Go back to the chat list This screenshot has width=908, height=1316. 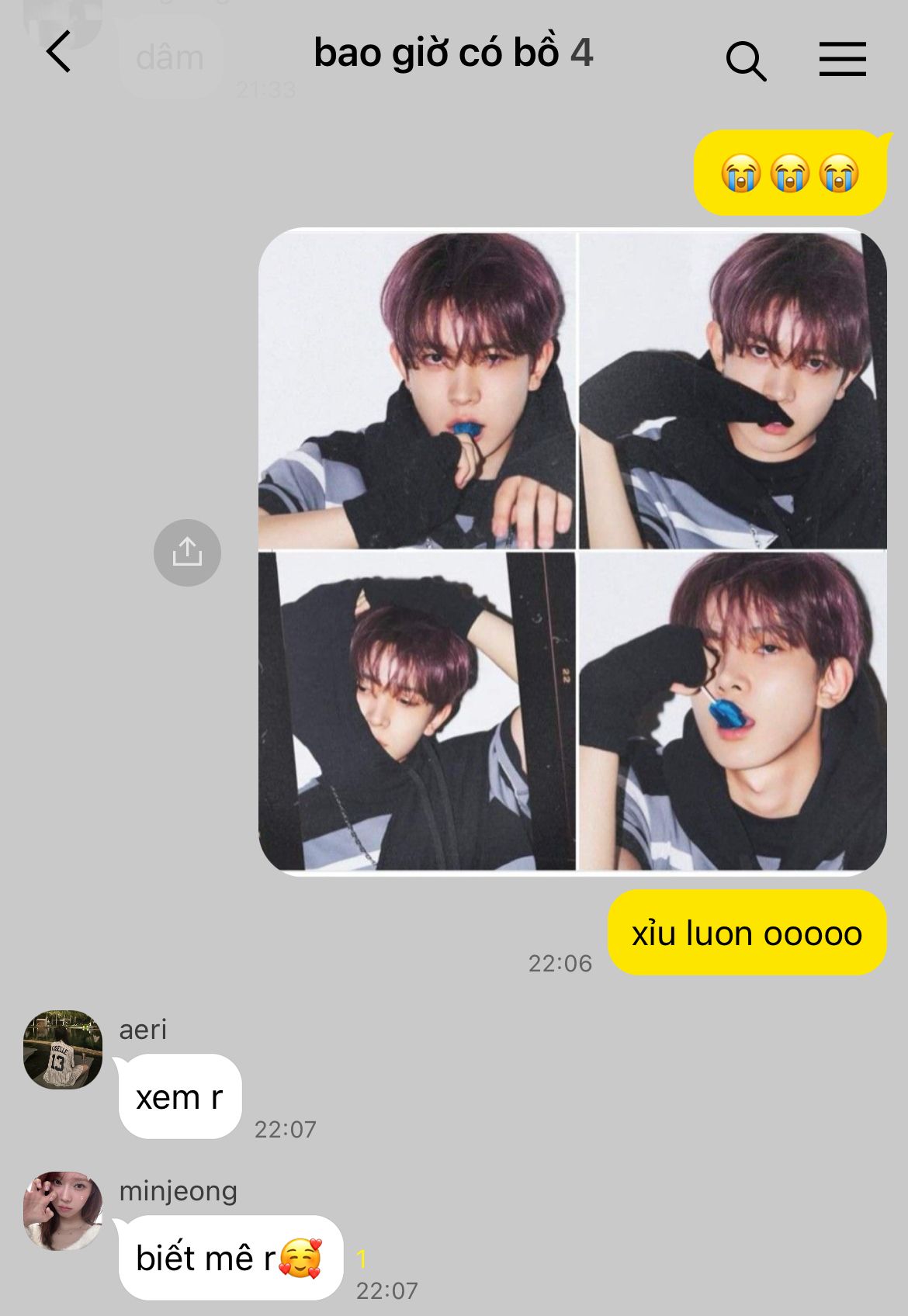click(x=59, y=53)
